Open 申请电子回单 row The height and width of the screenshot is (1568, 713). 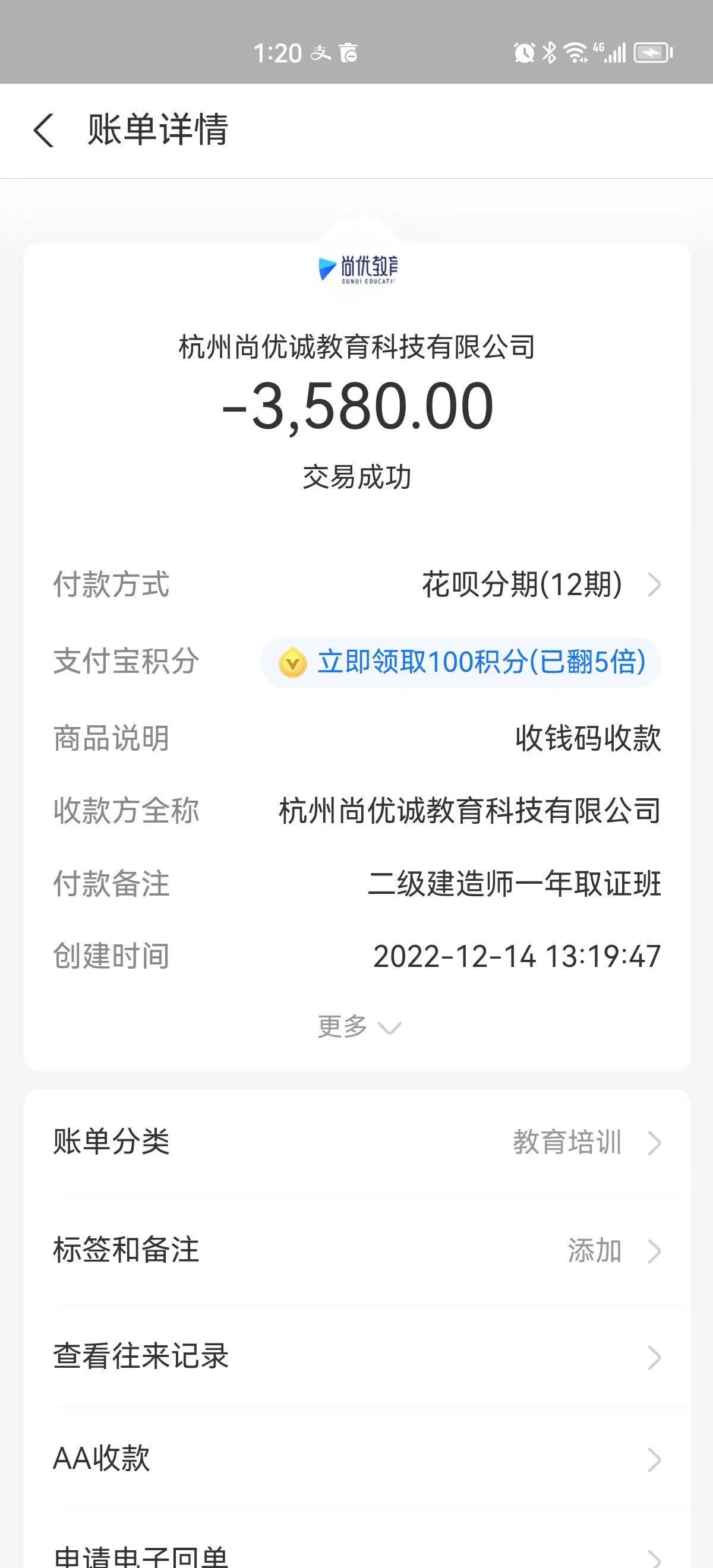click(x=357, y=1555)
